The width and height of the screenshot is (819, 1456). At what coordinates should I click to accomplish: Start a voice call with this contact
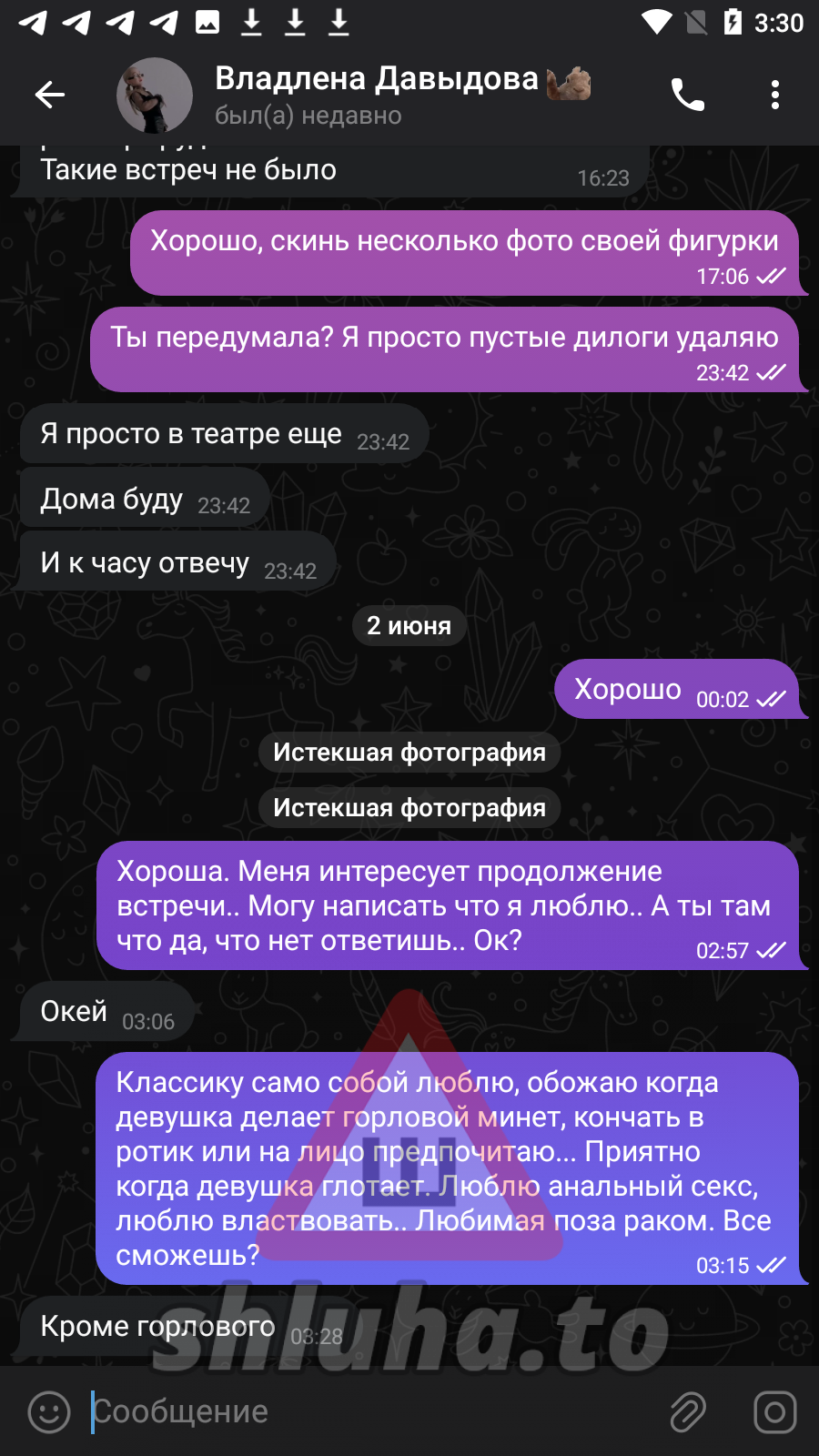[x=687, y=95]
